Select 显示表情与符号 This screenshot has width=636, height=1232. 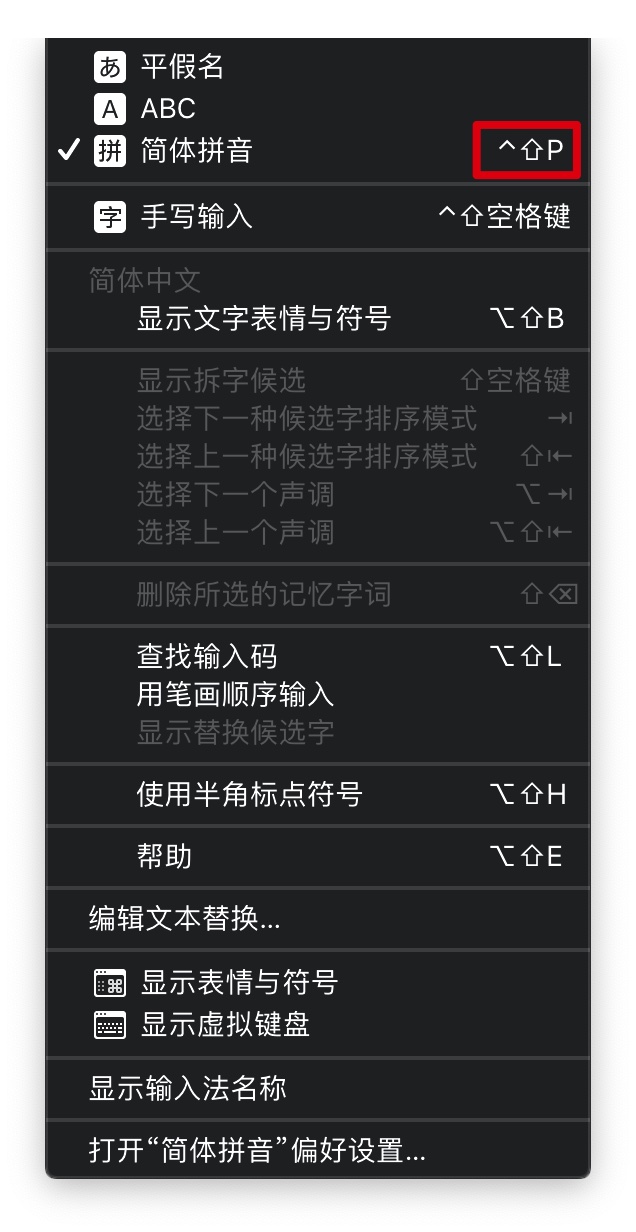coord(239,983)
